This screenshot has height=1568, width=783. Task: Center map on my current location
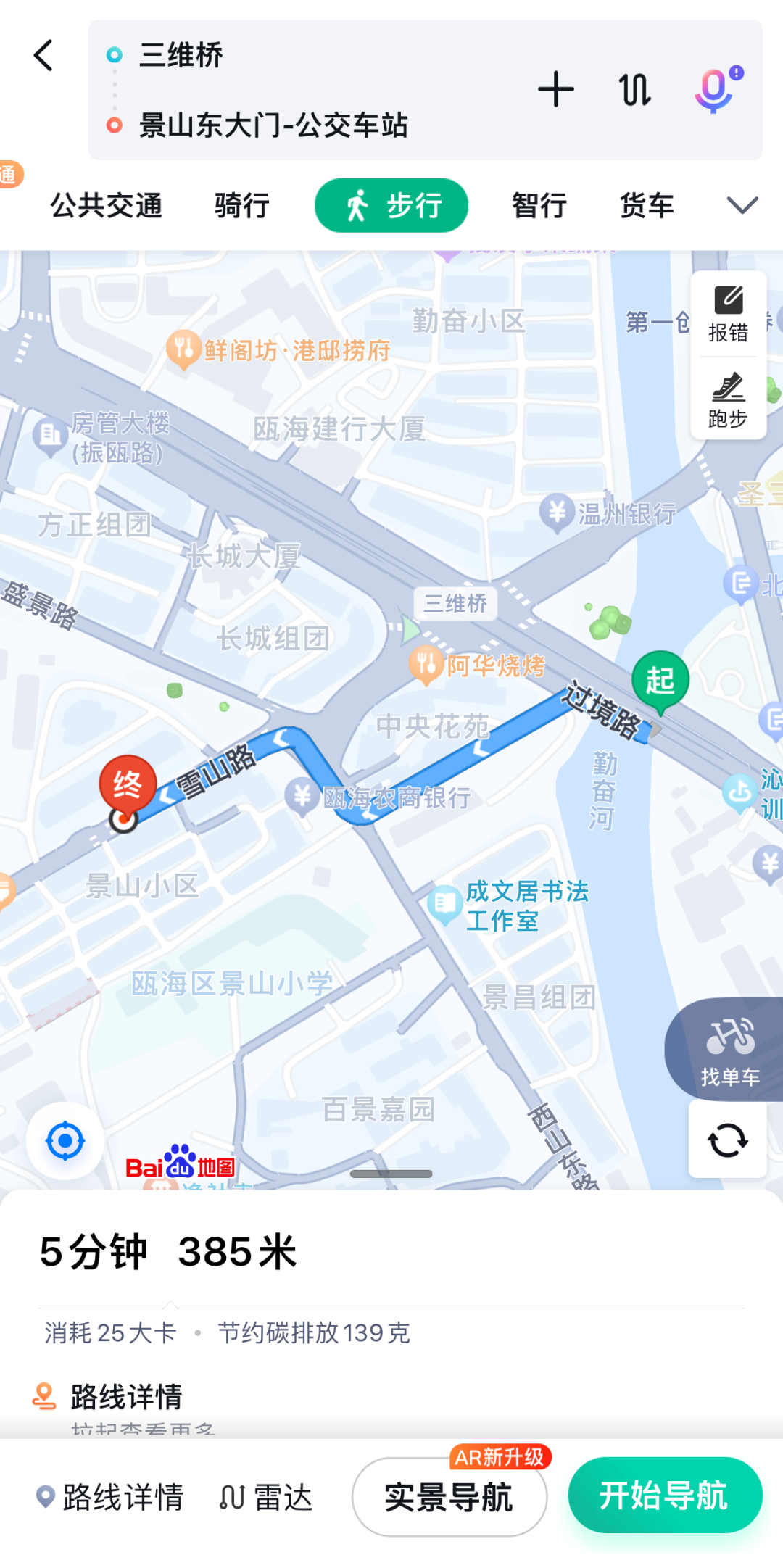[x=65, y=1141]
